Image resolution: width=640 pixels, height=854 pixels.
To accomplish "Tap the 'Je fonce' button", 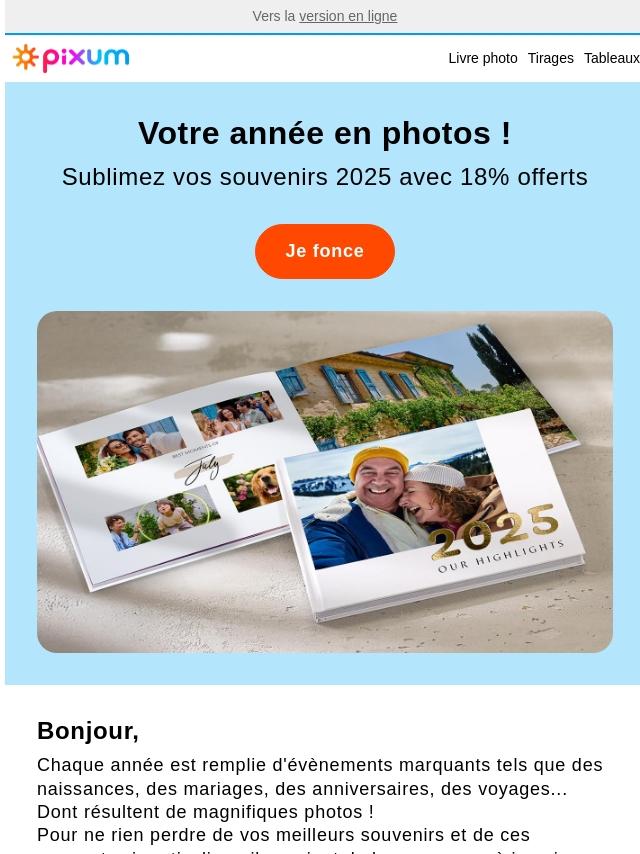I will coord(325,251).
